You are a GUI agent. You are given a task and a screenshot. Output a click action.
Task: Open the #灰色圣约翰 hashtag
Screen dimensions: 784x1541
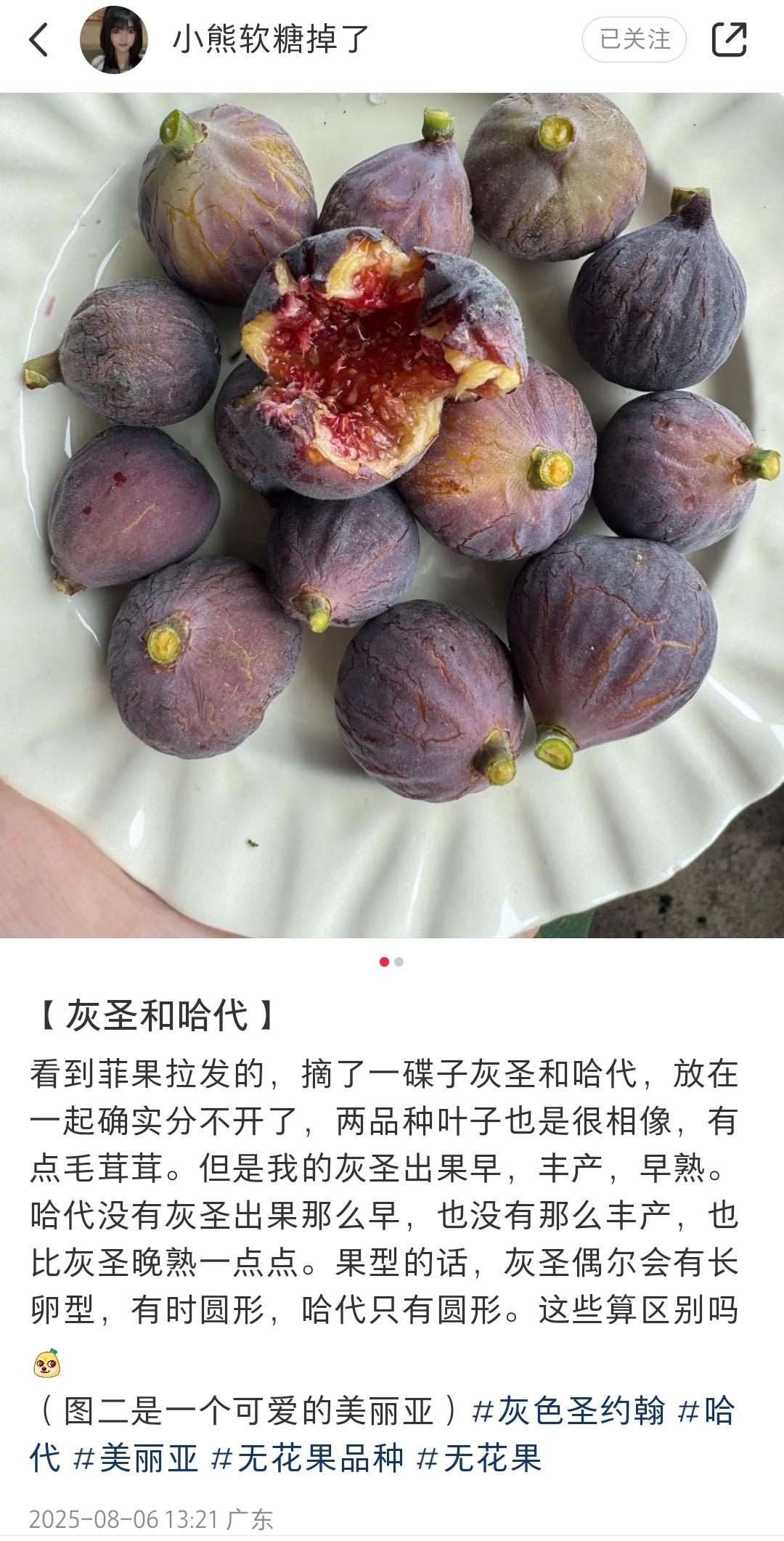tap(568, 1412)
